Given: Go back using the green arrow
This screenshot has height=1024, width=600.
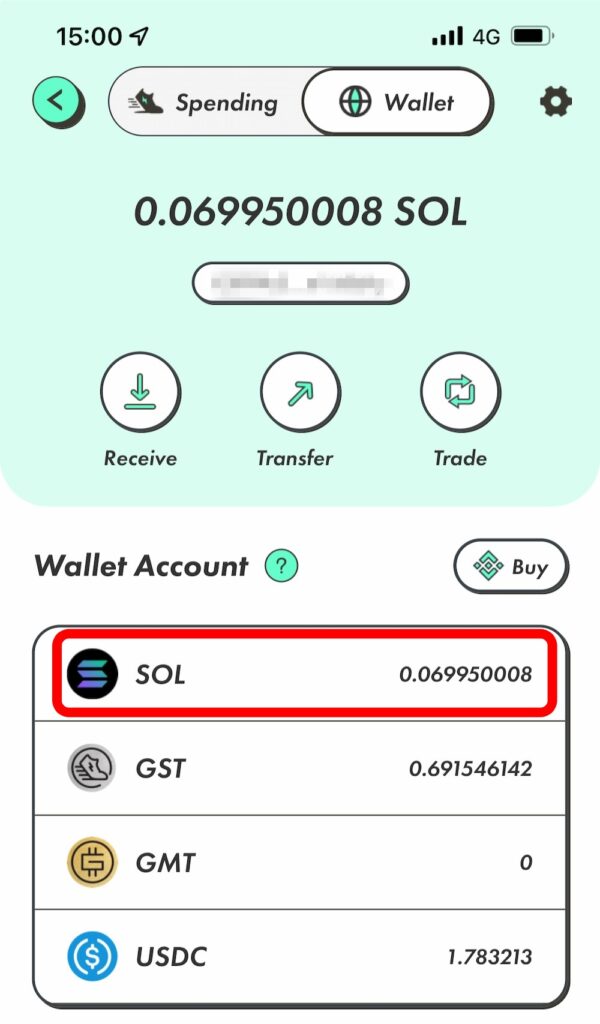Looking at the screenshot, I should [x=57, y=100].
